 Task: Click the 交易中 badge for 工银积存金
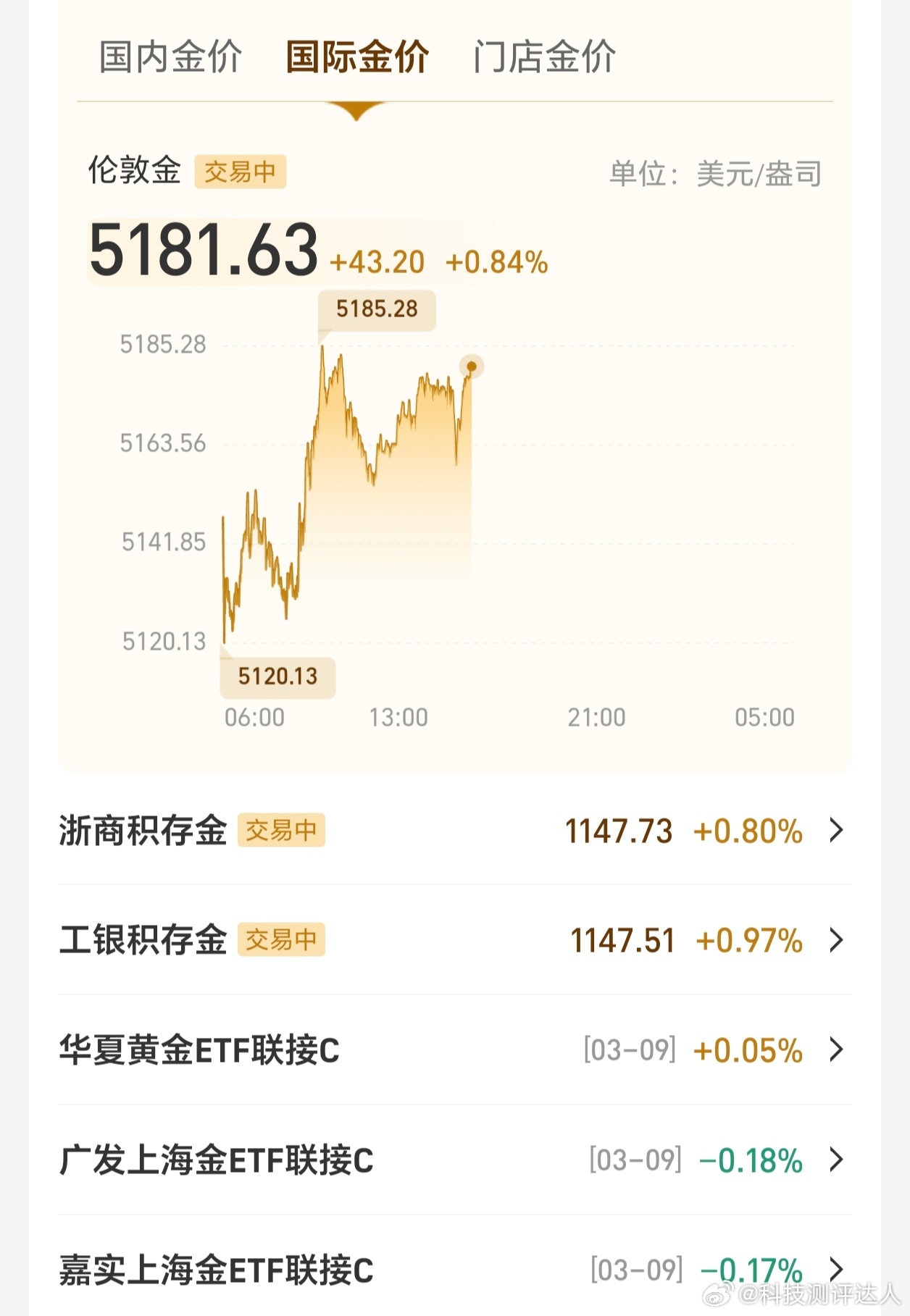pyautogui.click(x=283, y=941)
